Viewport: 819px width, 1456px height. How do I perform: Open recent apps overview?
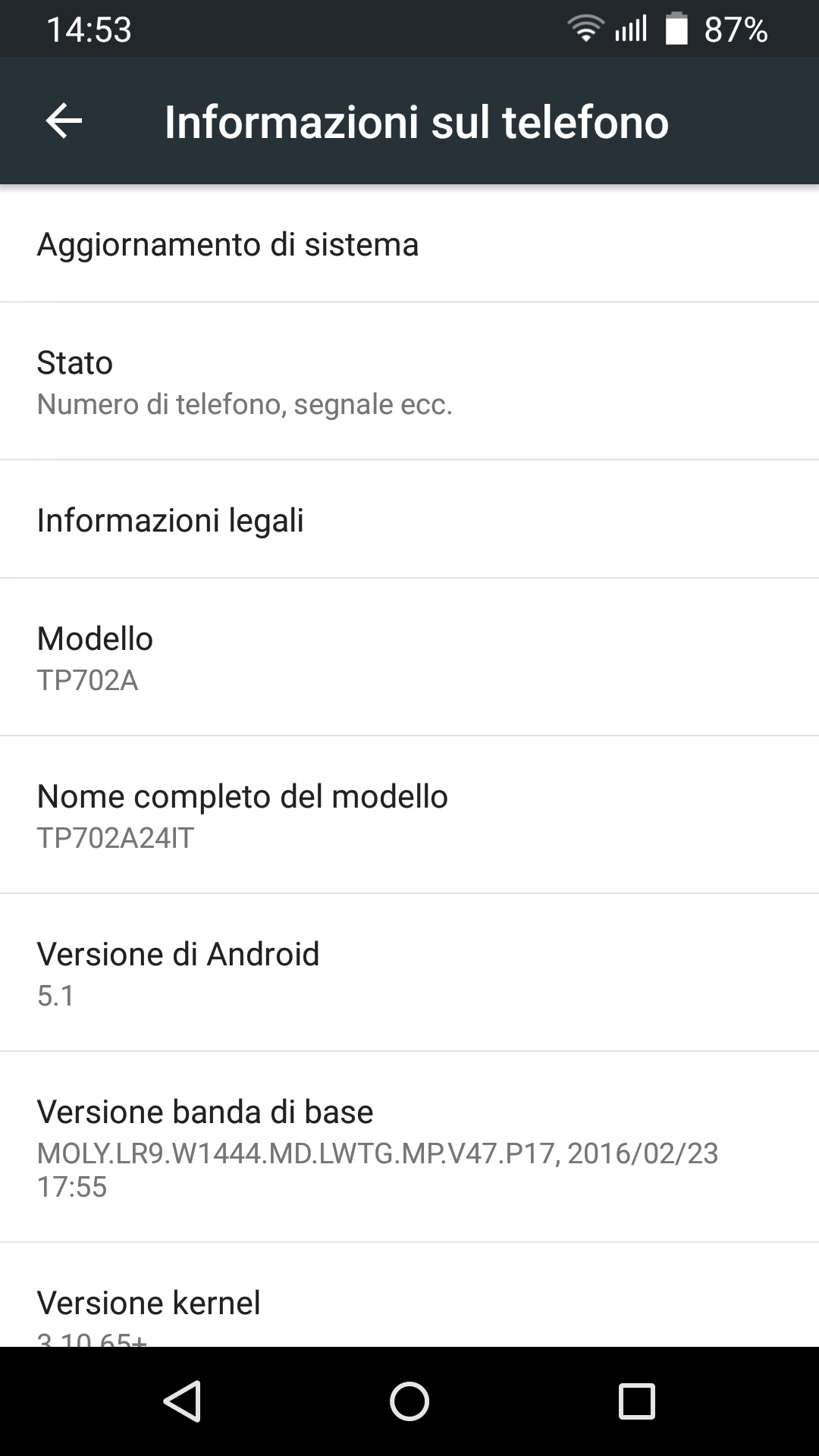[x=637, y=1401]
